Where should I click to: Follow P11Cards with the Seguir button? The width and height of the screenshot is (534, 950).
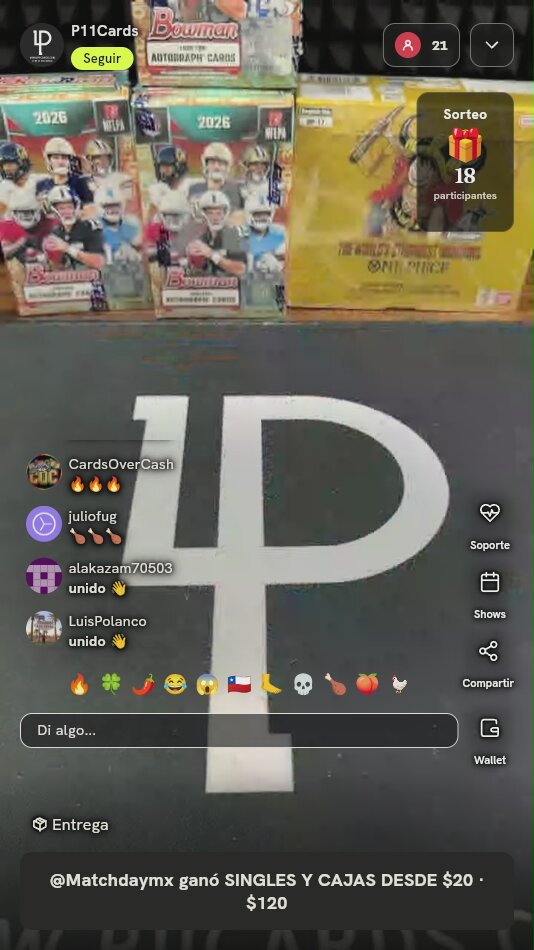pos(102,59)
